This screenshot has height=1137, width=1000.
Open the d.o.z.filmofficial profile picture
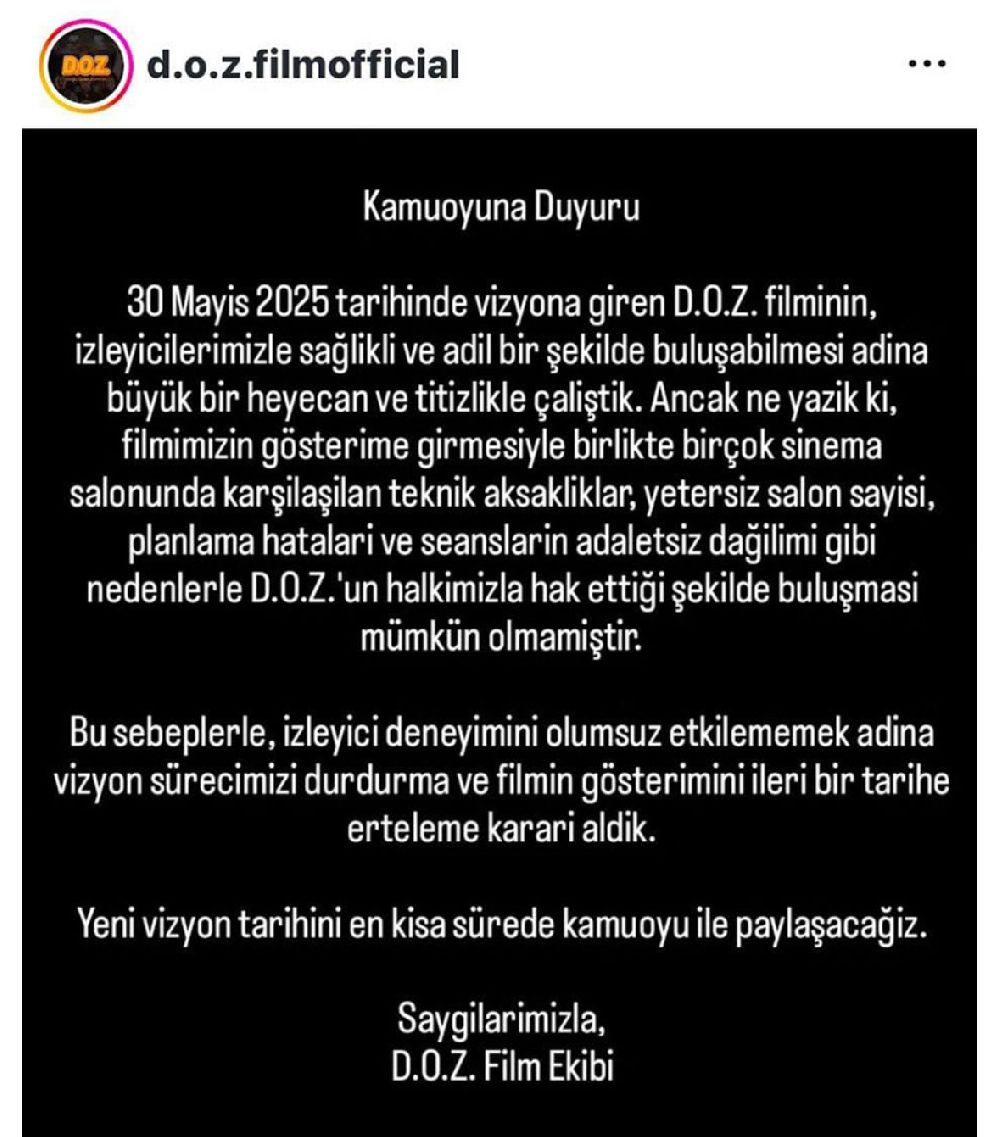click(86, 69)
